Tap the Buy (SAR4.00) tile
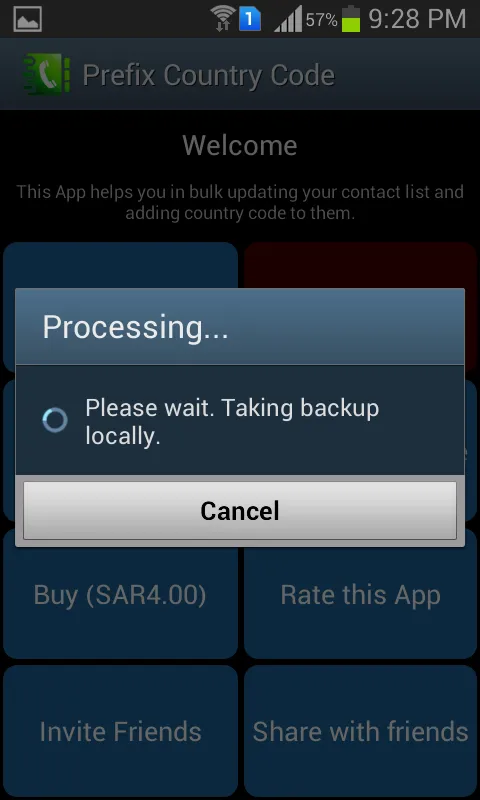The width and height of the screenshot is (480, 800). tap(120, 595)
